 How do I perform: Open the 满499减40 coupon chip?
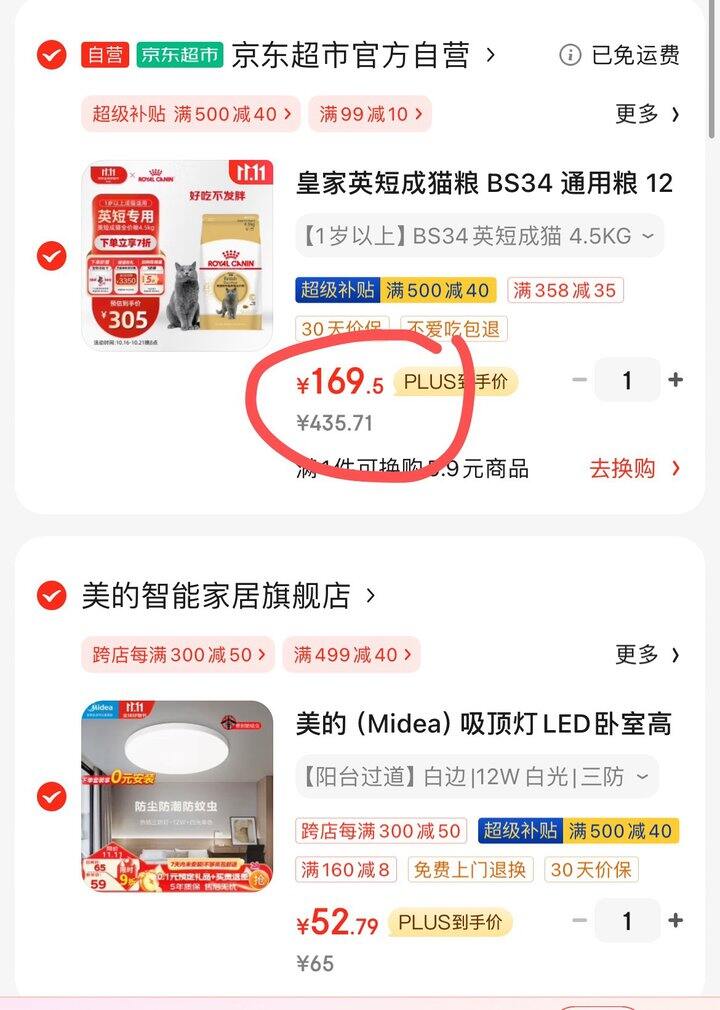click(351, 655)
